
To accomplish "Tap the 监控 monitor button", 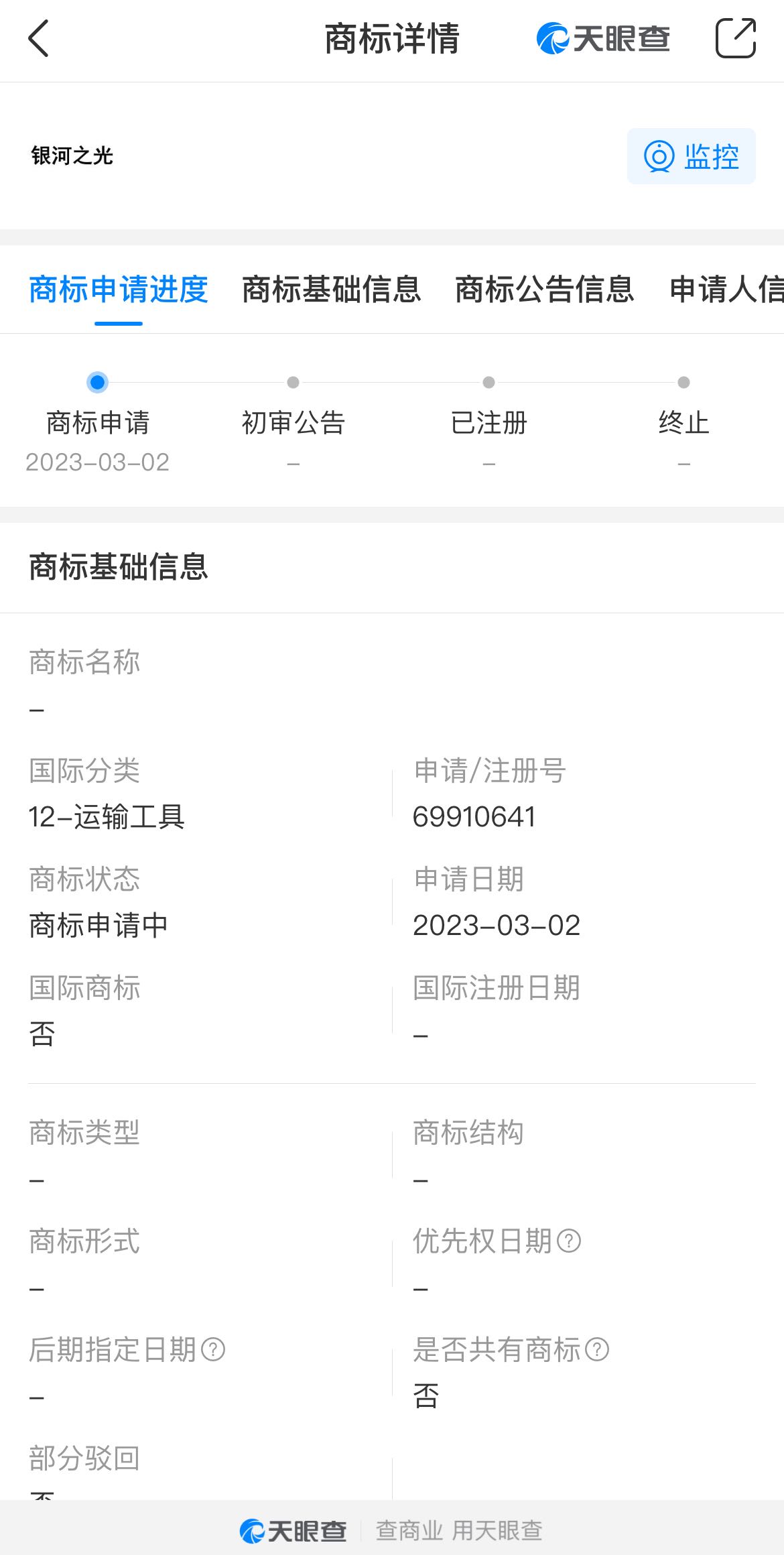I will (x=691, y=156).
